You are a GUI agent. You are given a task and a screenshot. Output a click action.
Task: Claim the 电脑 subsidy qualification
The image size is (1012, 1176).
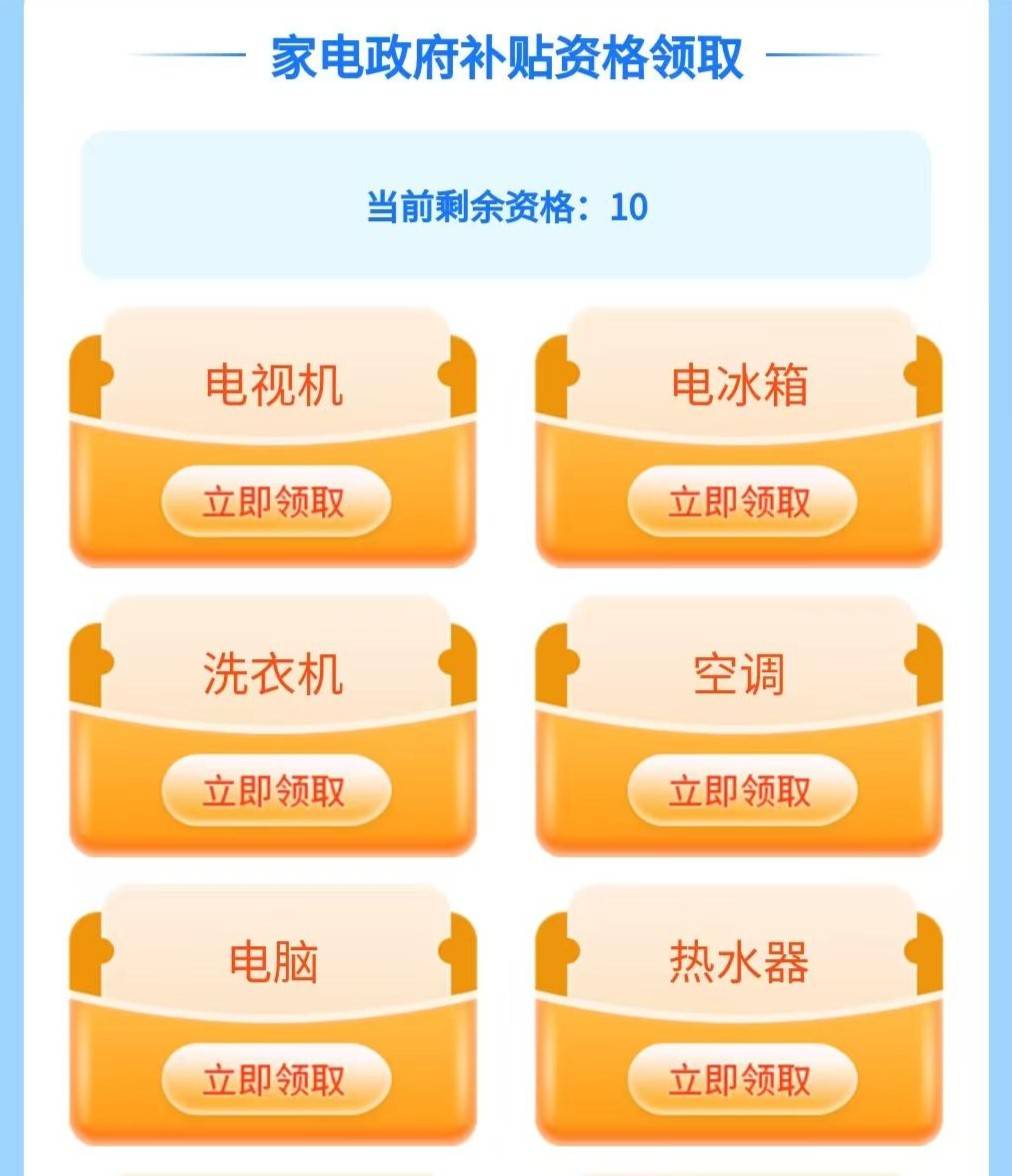(275, 1080)
